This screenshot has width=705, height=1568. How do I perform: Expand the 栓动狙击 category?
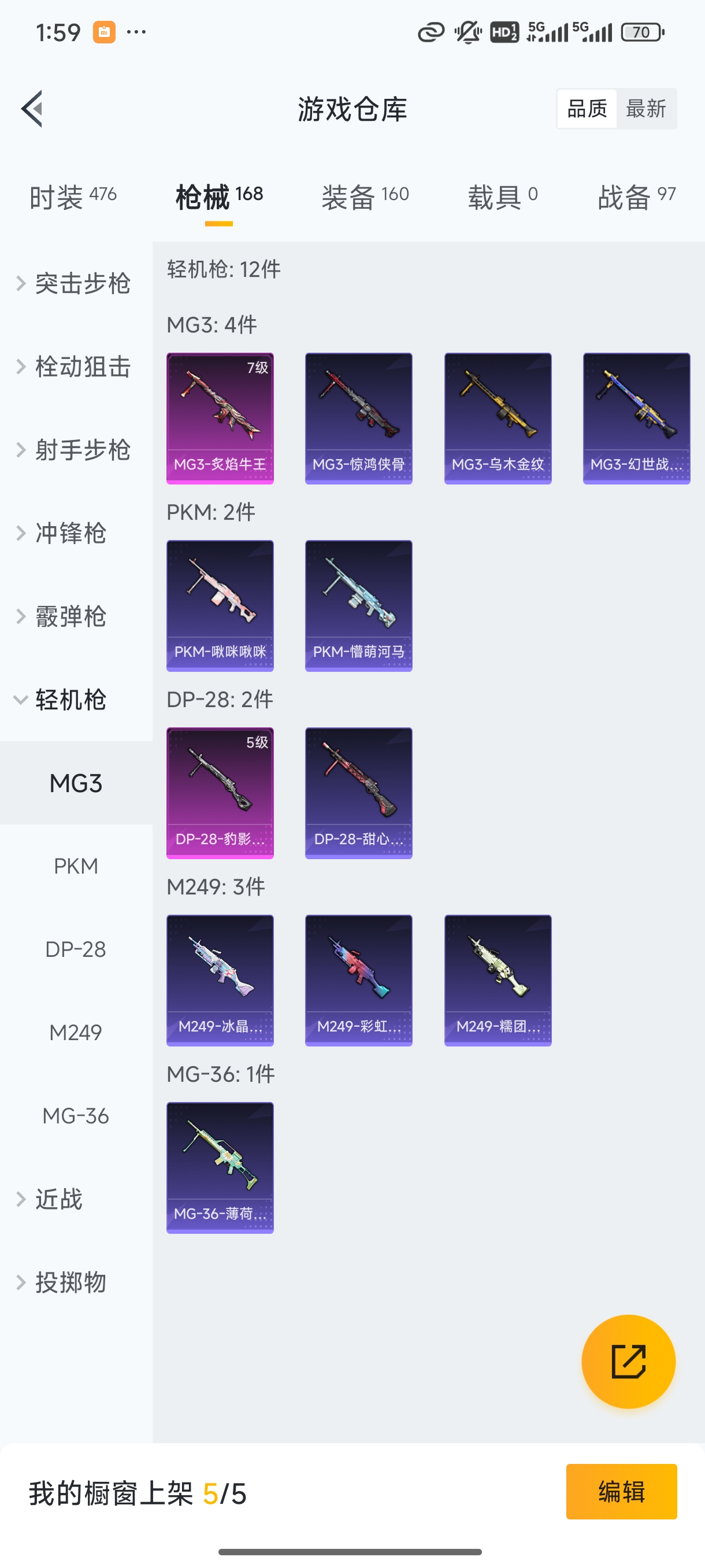[x=74, y=367]
